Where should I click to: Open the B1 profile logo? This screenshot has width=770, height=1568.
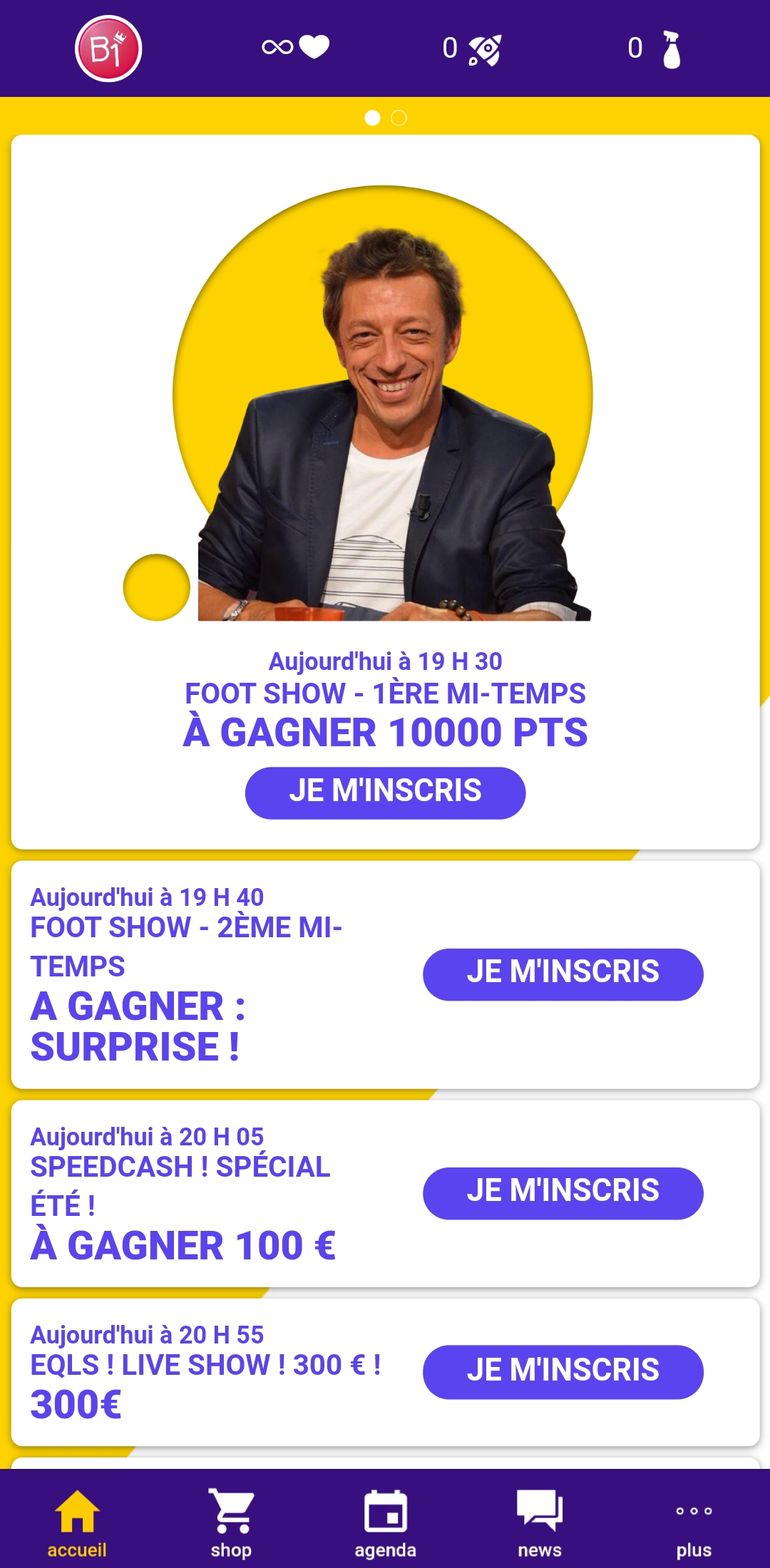click(x=108, y=48)
